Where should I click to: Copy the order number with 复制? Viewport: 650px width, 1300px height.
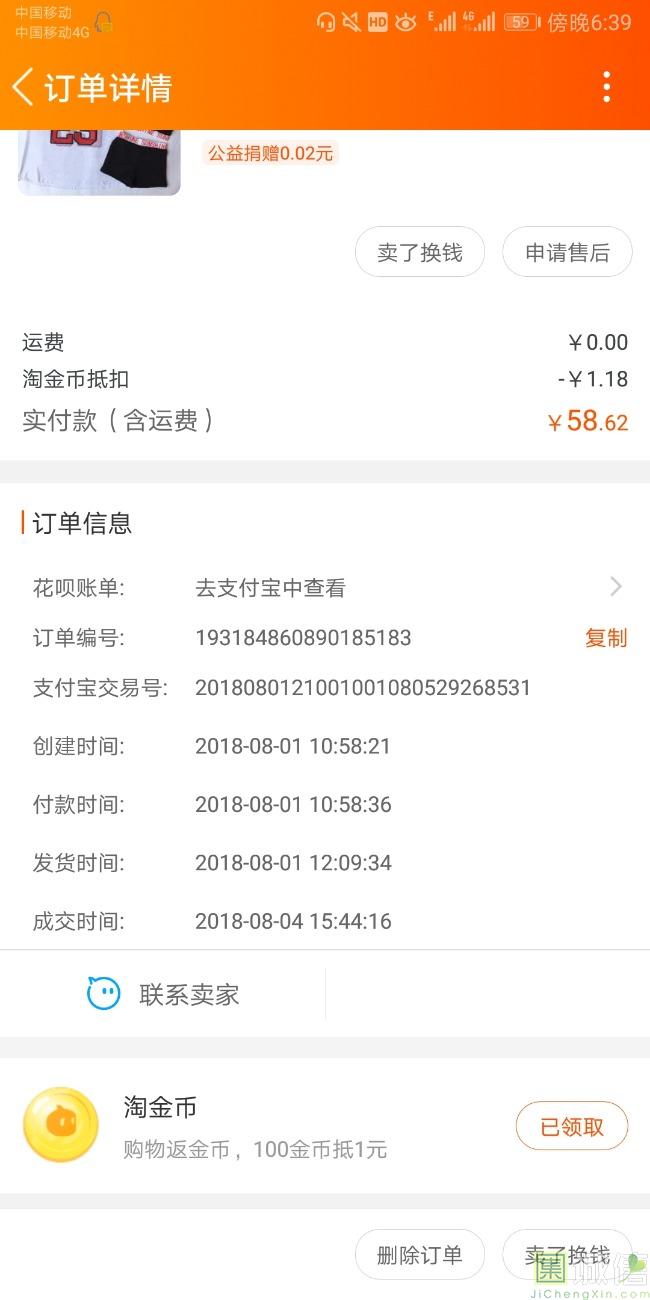click(x=606, y=638)
